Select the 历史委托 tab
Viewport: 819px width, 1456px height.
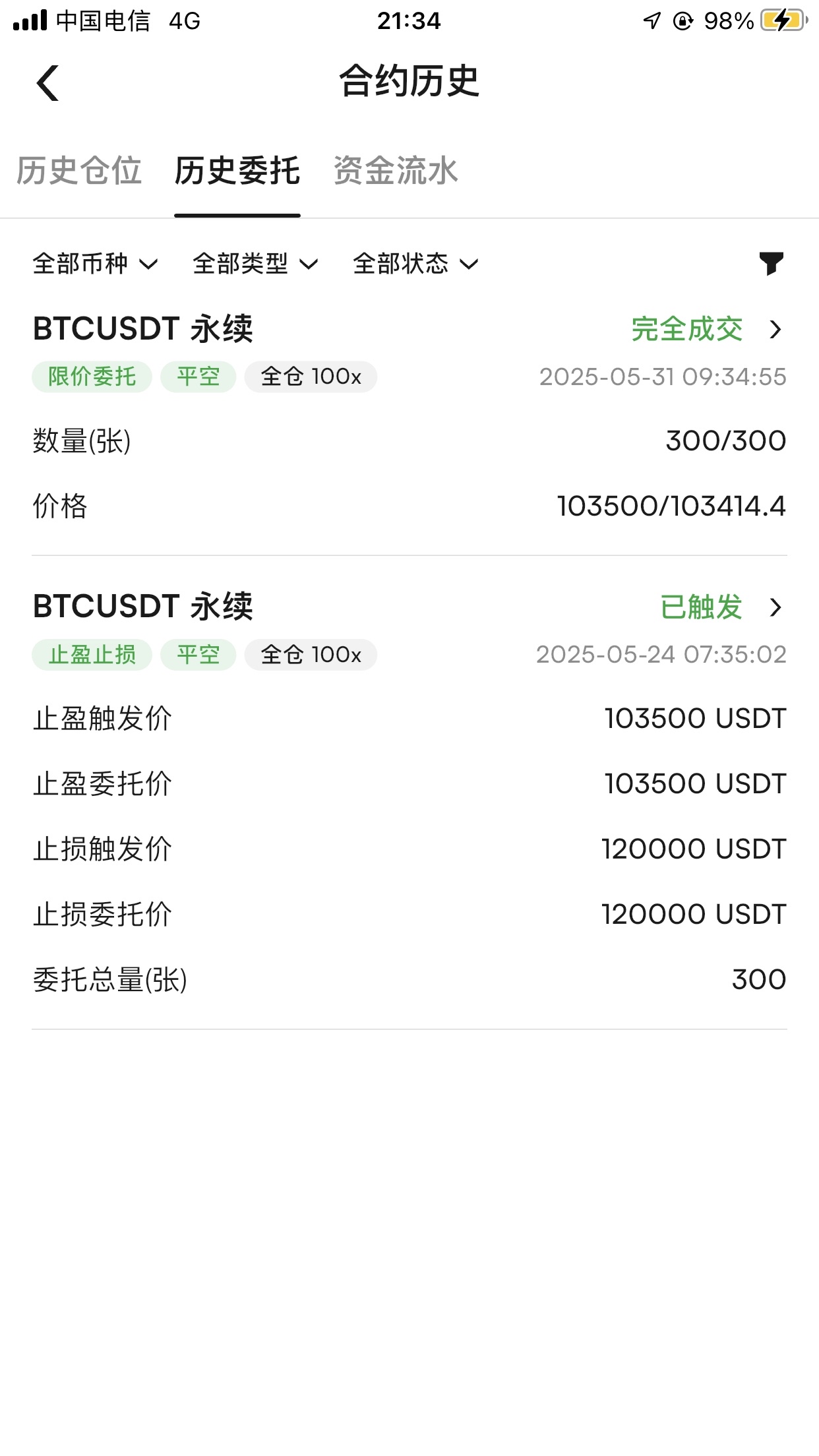pos(237,171)
